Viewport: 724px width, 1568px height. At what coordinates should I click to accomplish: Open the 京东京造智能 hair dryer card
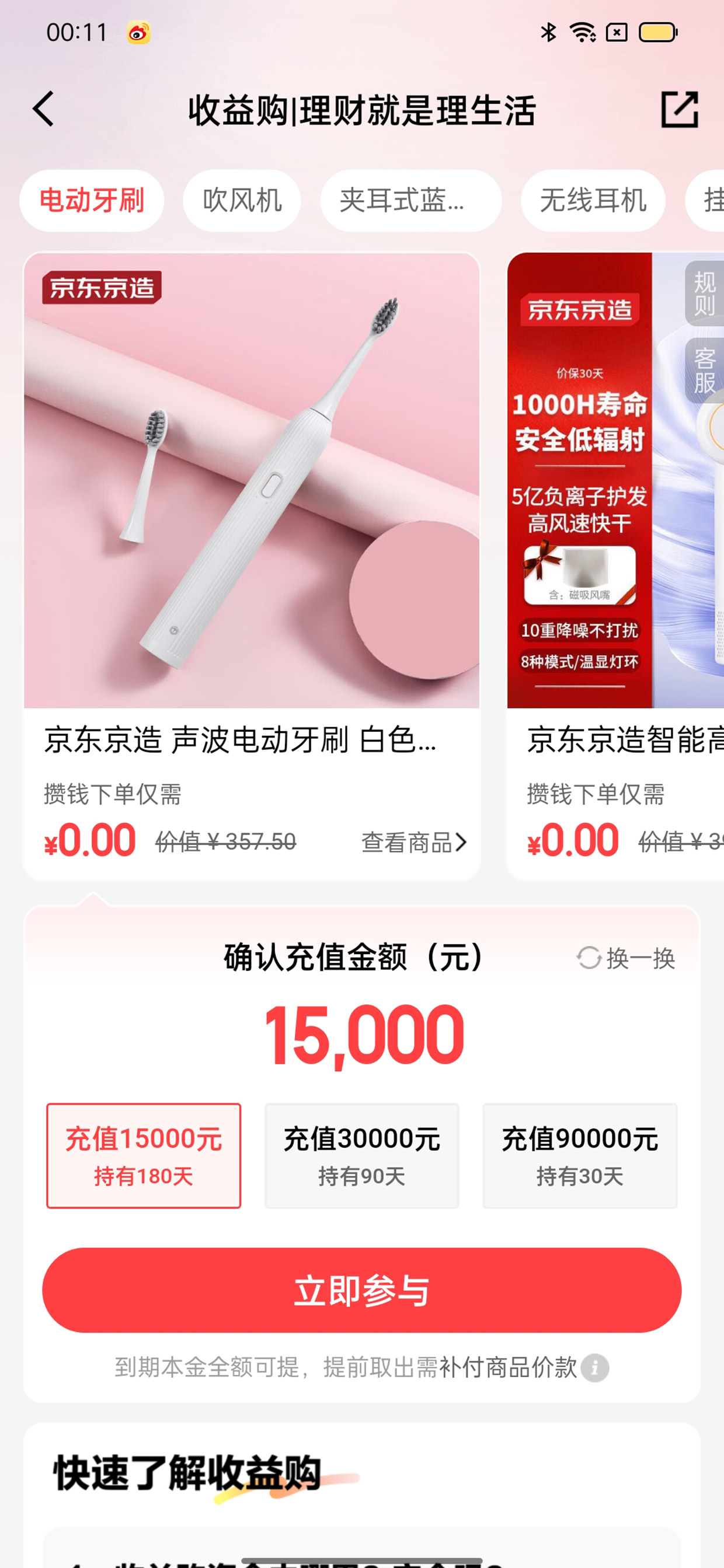(615, 565)
